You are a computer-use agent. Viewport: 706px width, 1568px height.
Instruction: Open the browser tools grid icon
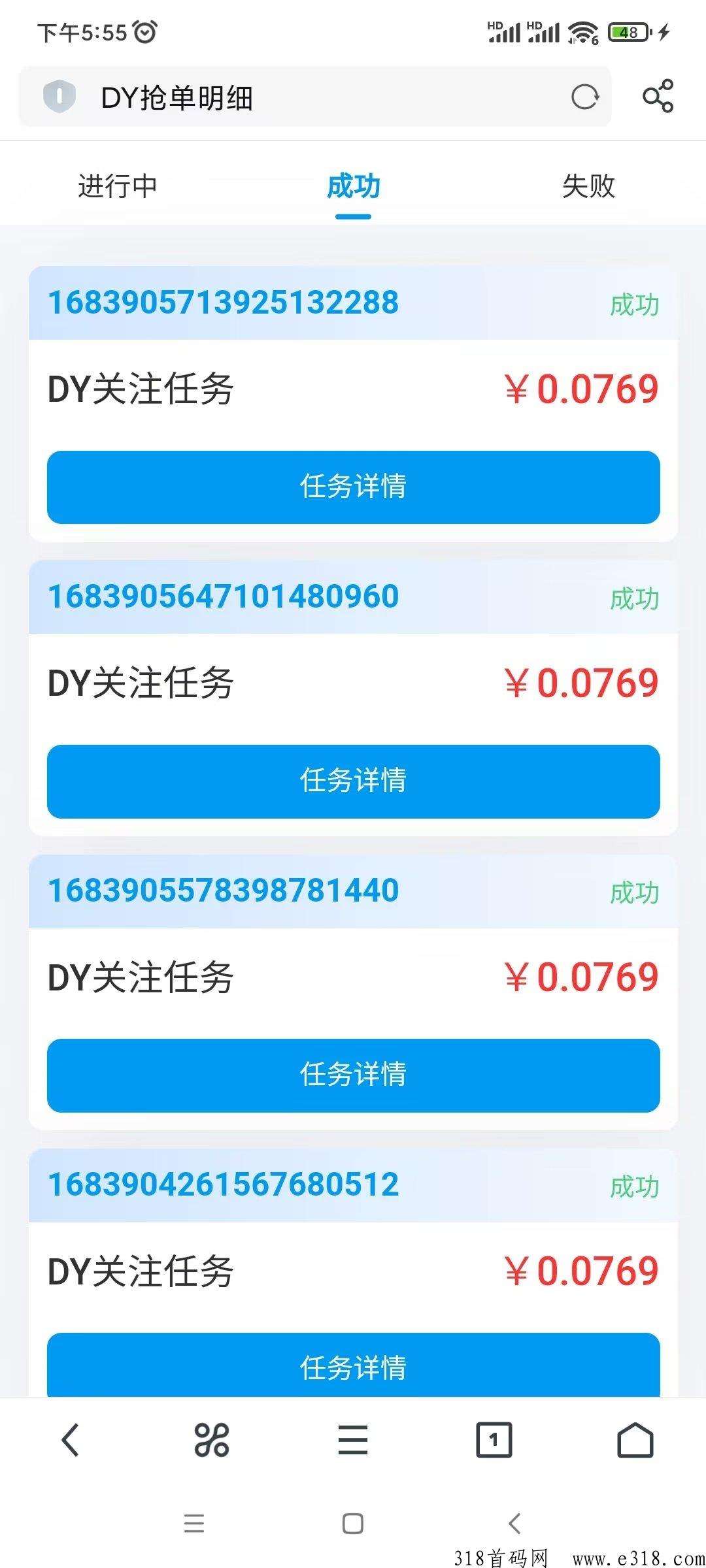coord(212,1440)
